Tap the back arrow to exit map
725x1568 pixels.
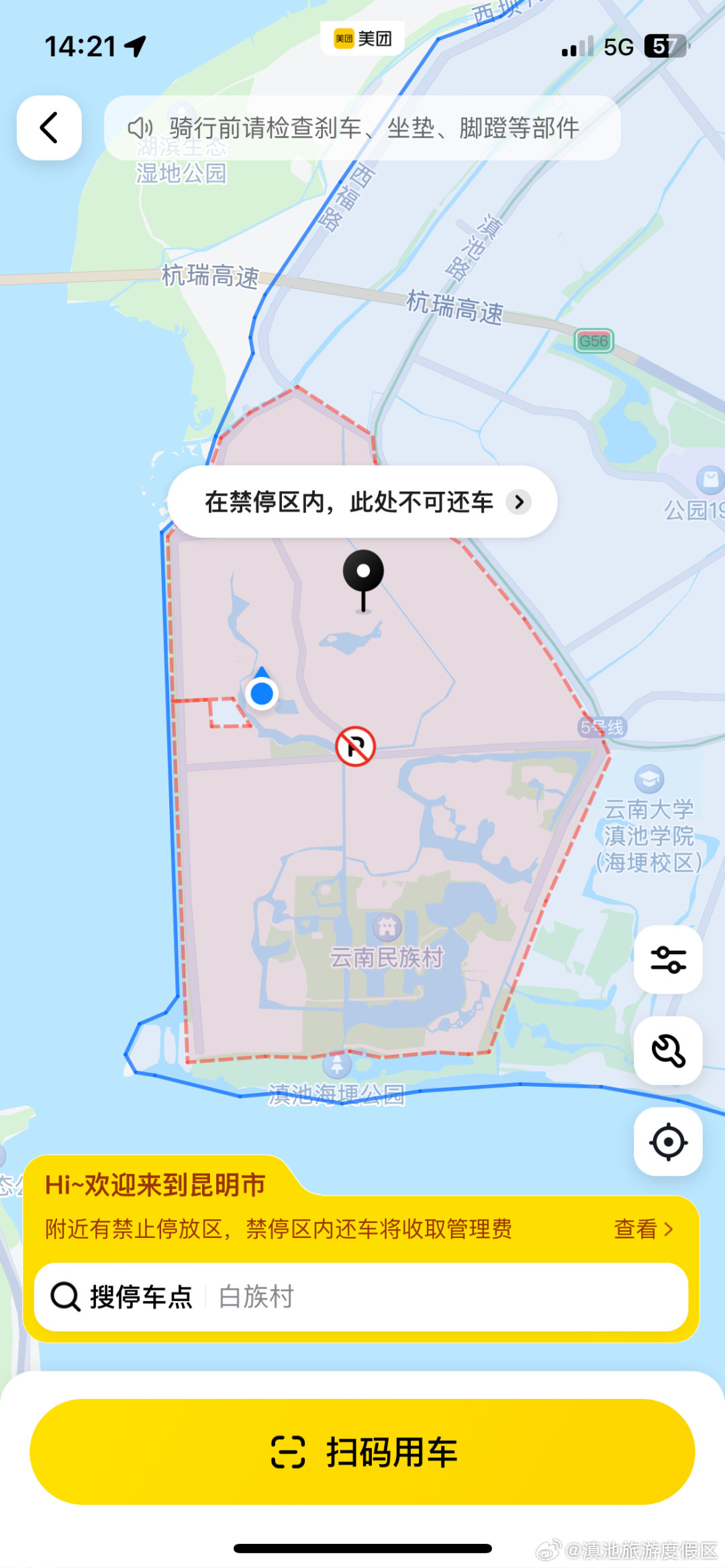(49, 127)
